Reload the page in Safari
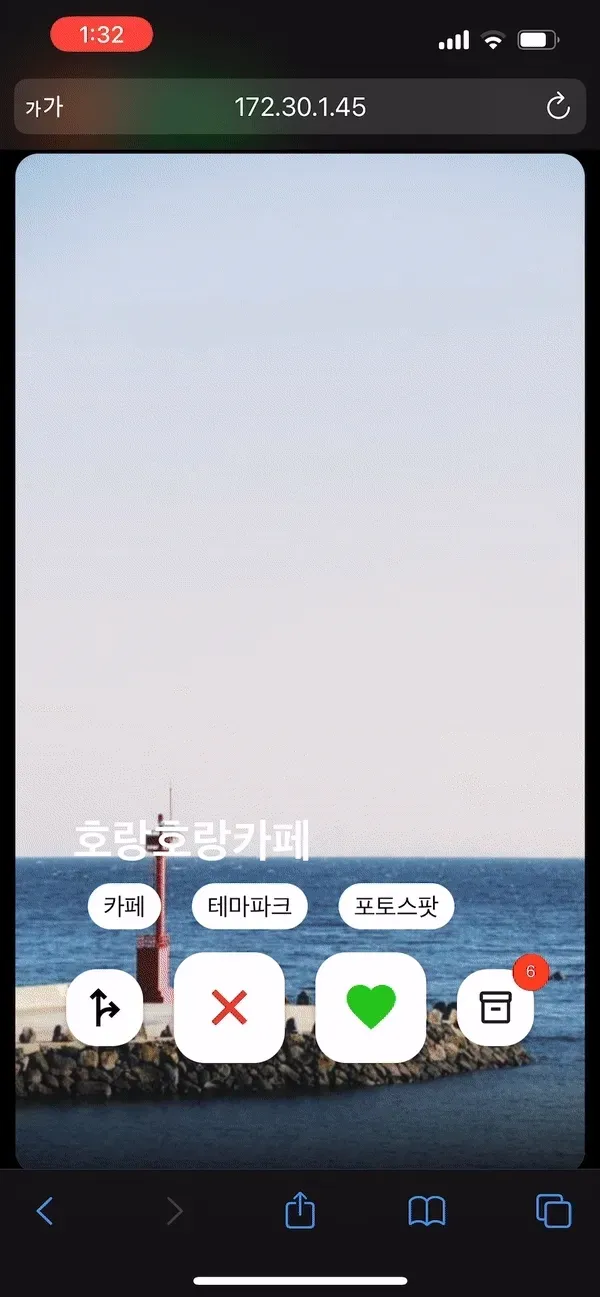Image resolution: width=600 pixels, height=1297 pixels. [x=557, y=106]
